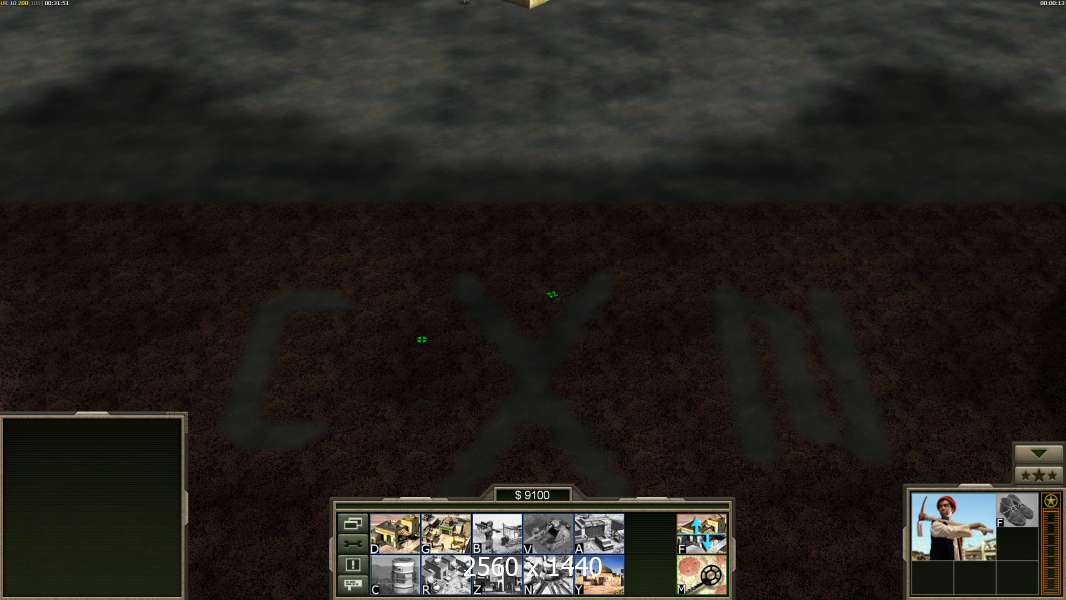Viewport: 1066px width, 600px height.
Task: Select build option with hotkey N
Action: click(548, 575)
